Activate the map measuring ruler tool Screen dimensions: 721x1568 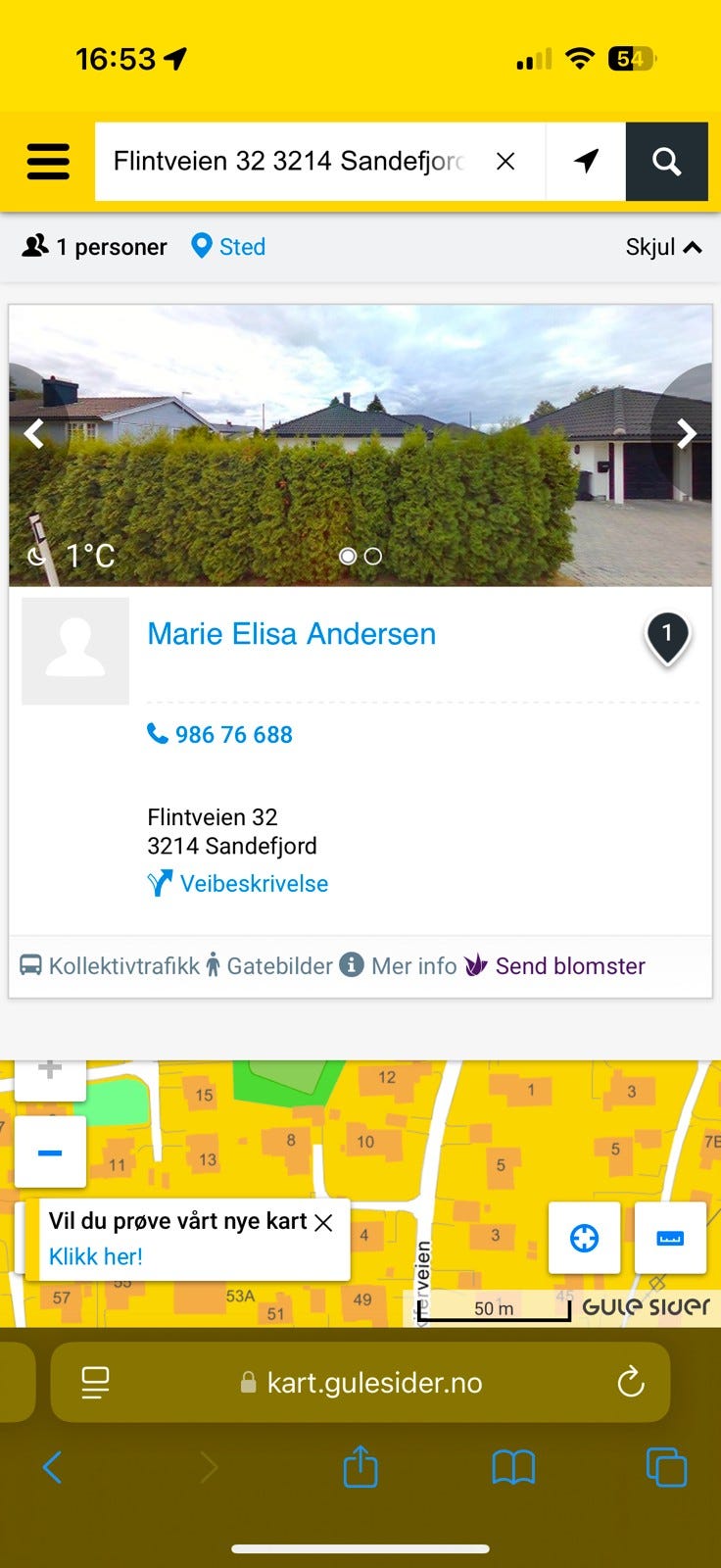point(670,1238)
